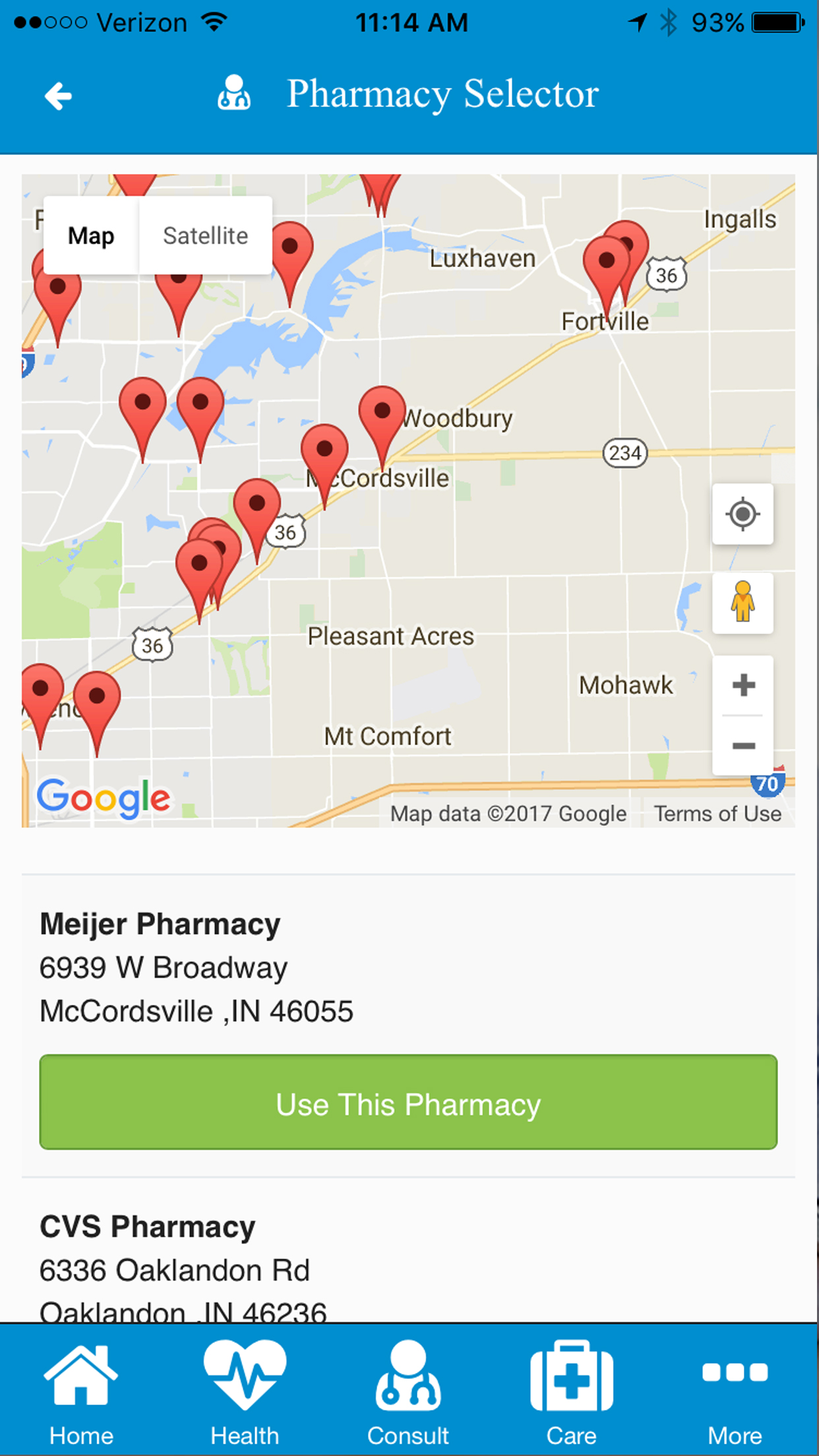Viewport: 819px width, 1456px height.
Task: Open Google Terms of Use link
Action: click(717, 814)
